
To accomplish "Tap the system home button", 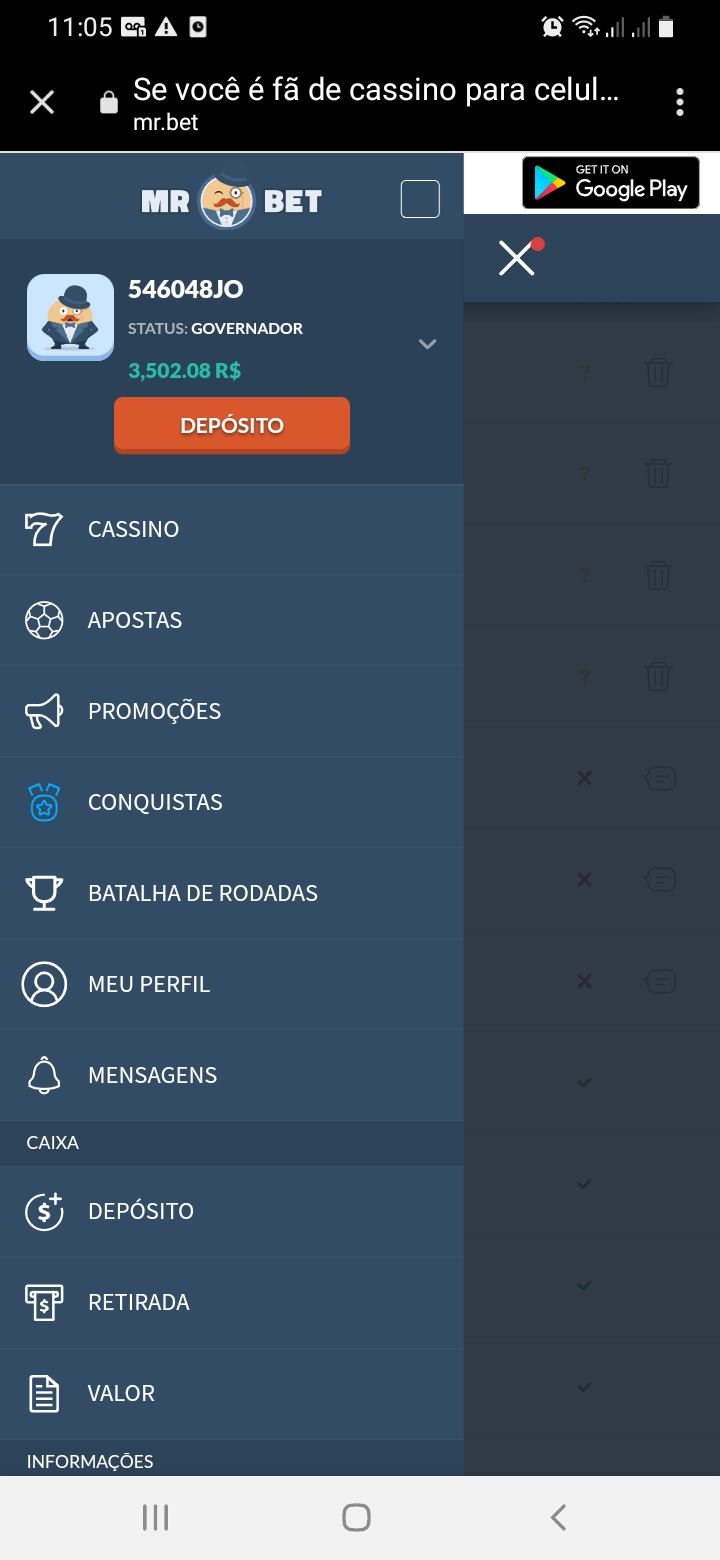I will [356, 1517].
